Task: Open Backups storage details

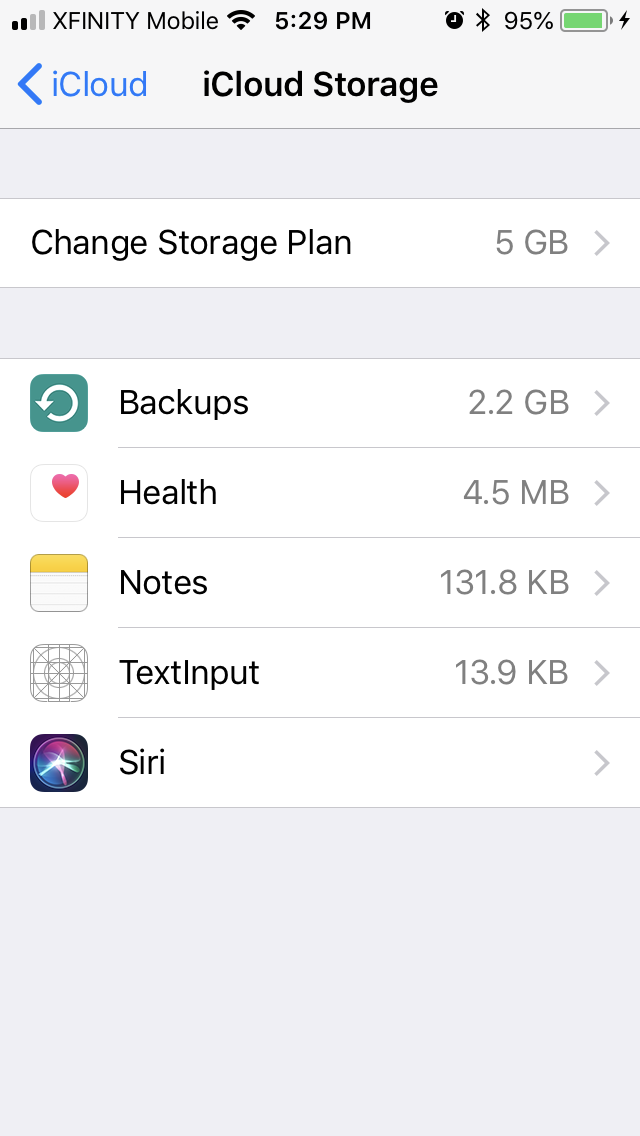Action: (320, 403)
